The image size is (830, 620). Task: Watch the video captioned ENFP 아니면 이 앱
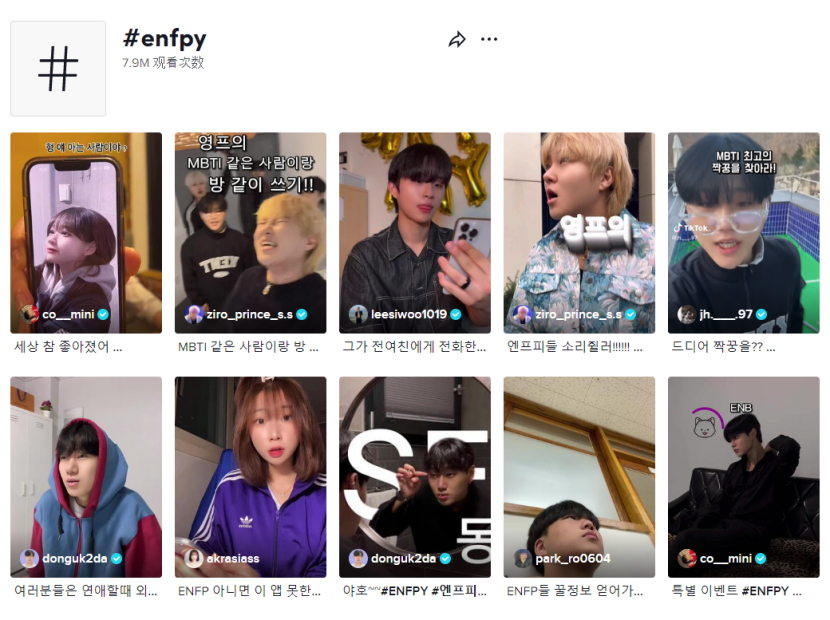click(250, 476)
